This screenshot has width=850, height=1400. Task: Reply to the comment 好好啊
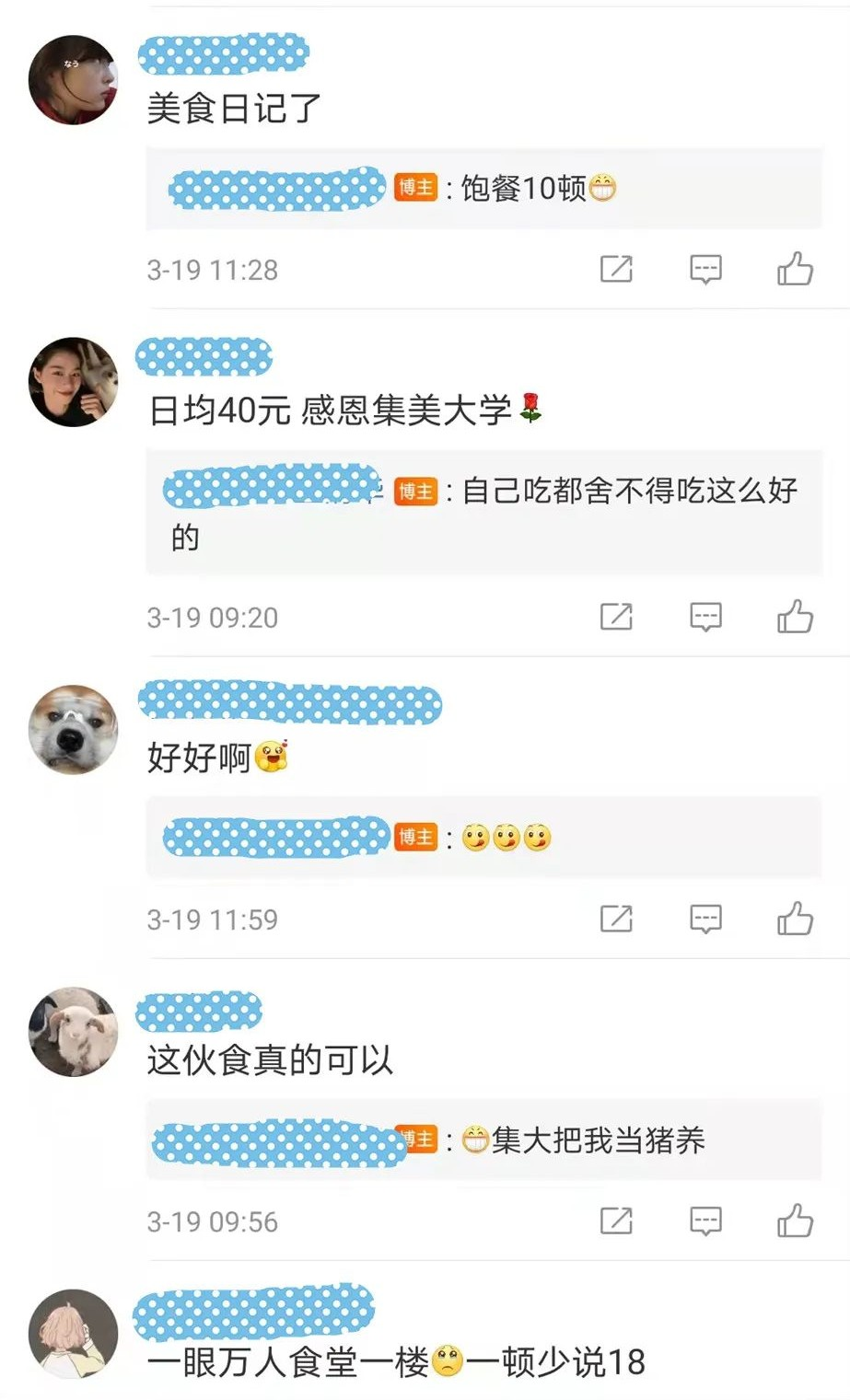point(705,919)
